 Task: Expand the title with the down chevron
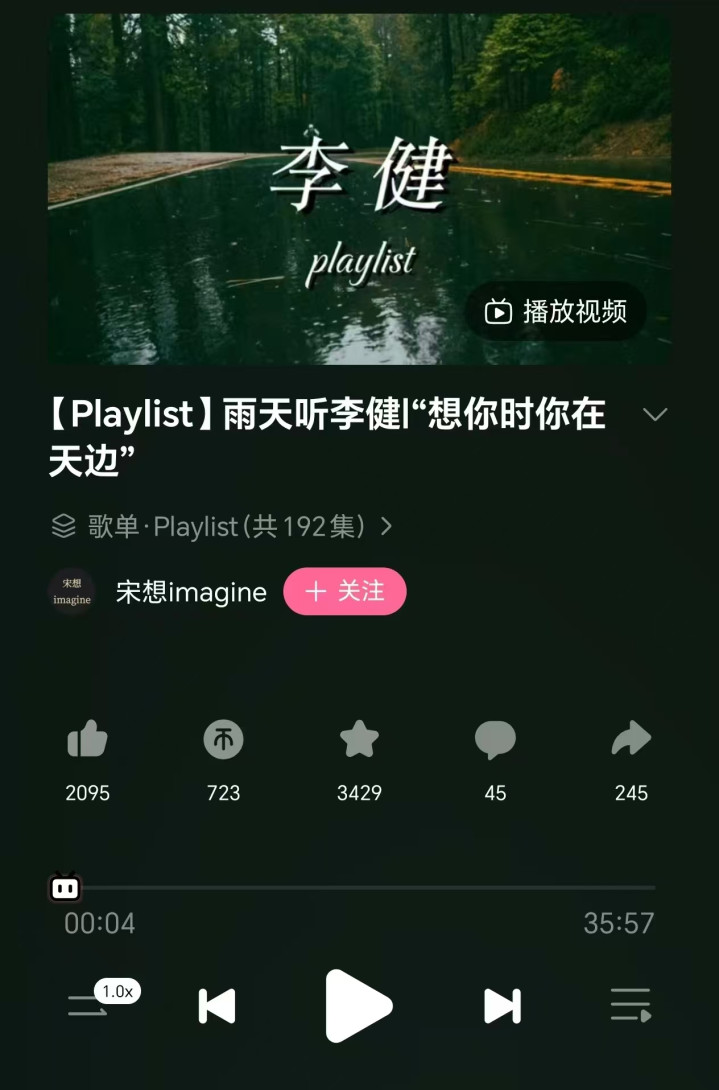pyautogui.click(x=655, y=414)
